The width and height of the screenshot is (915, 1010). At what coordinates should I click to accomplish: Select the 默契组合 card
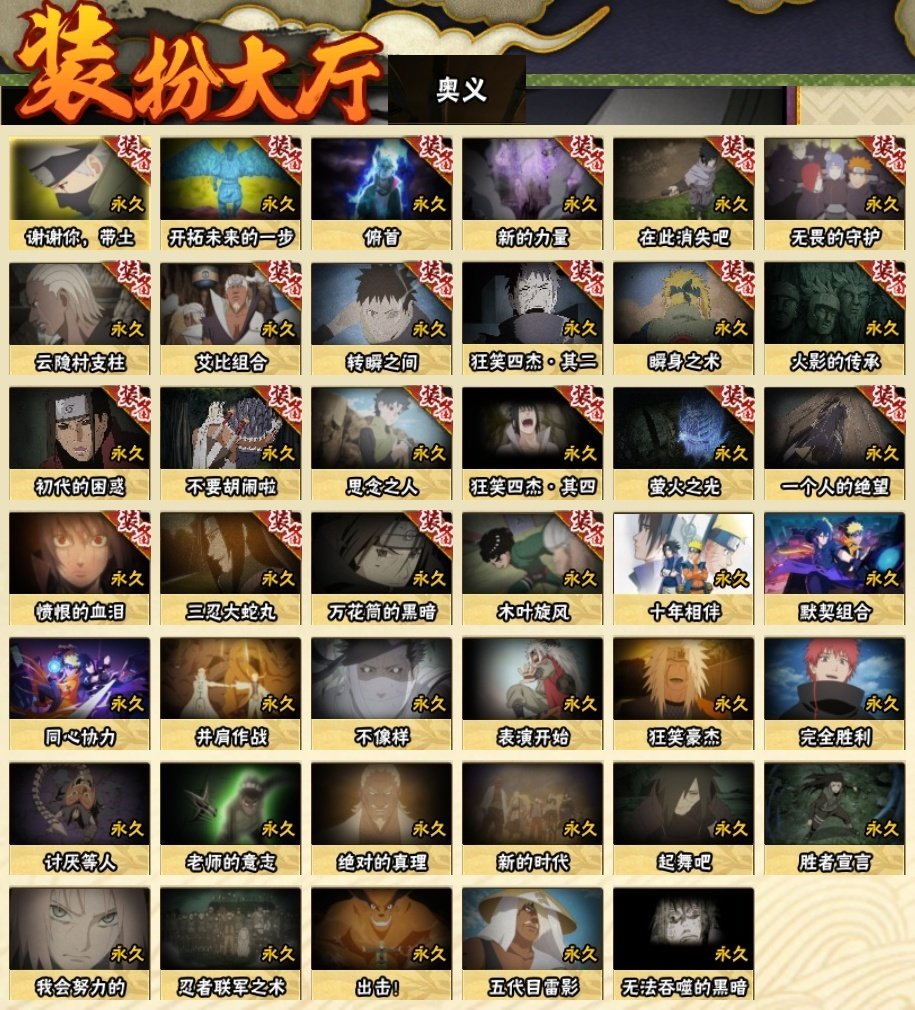point(834,568)
